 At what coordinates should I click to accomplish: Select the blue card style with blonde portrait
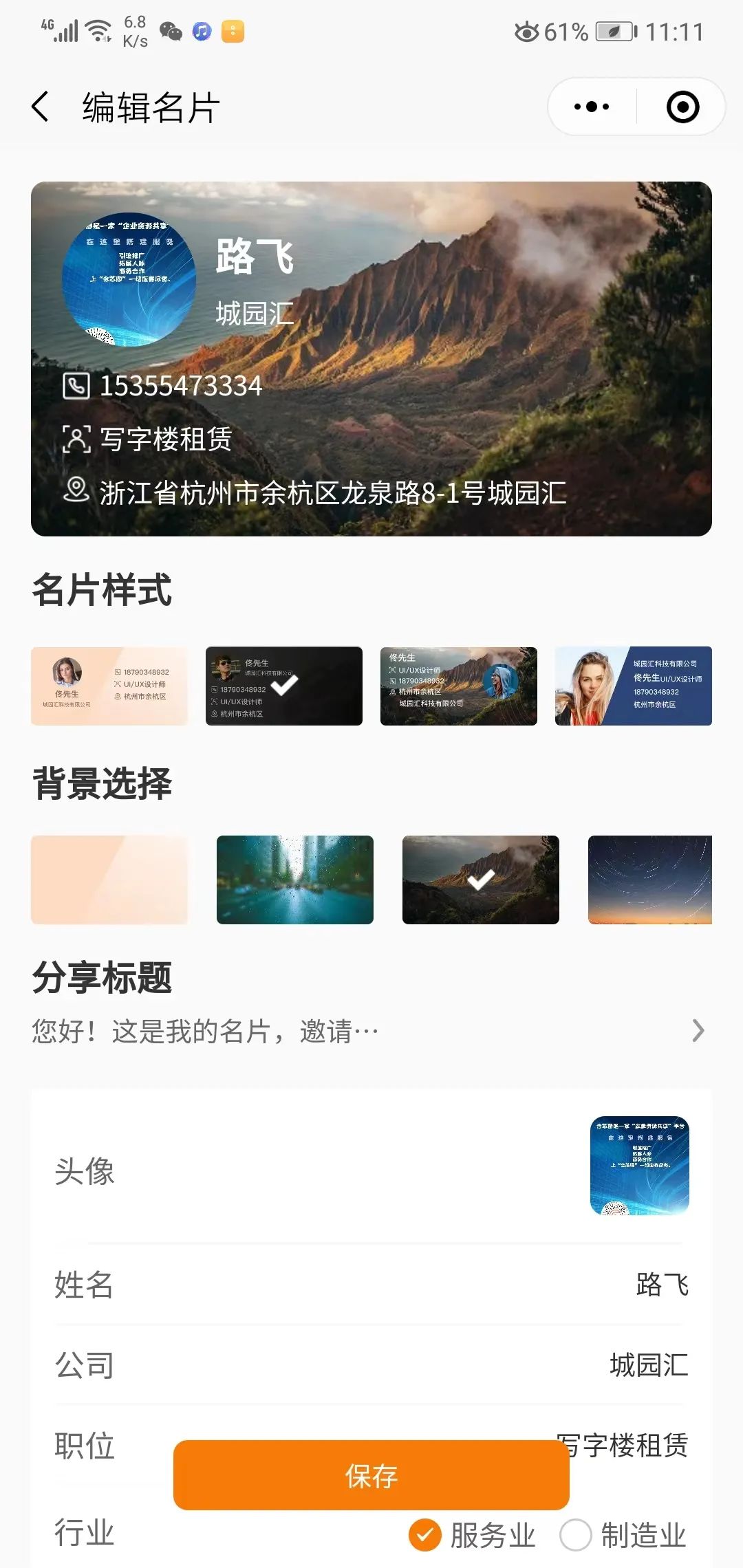(634, 686)
